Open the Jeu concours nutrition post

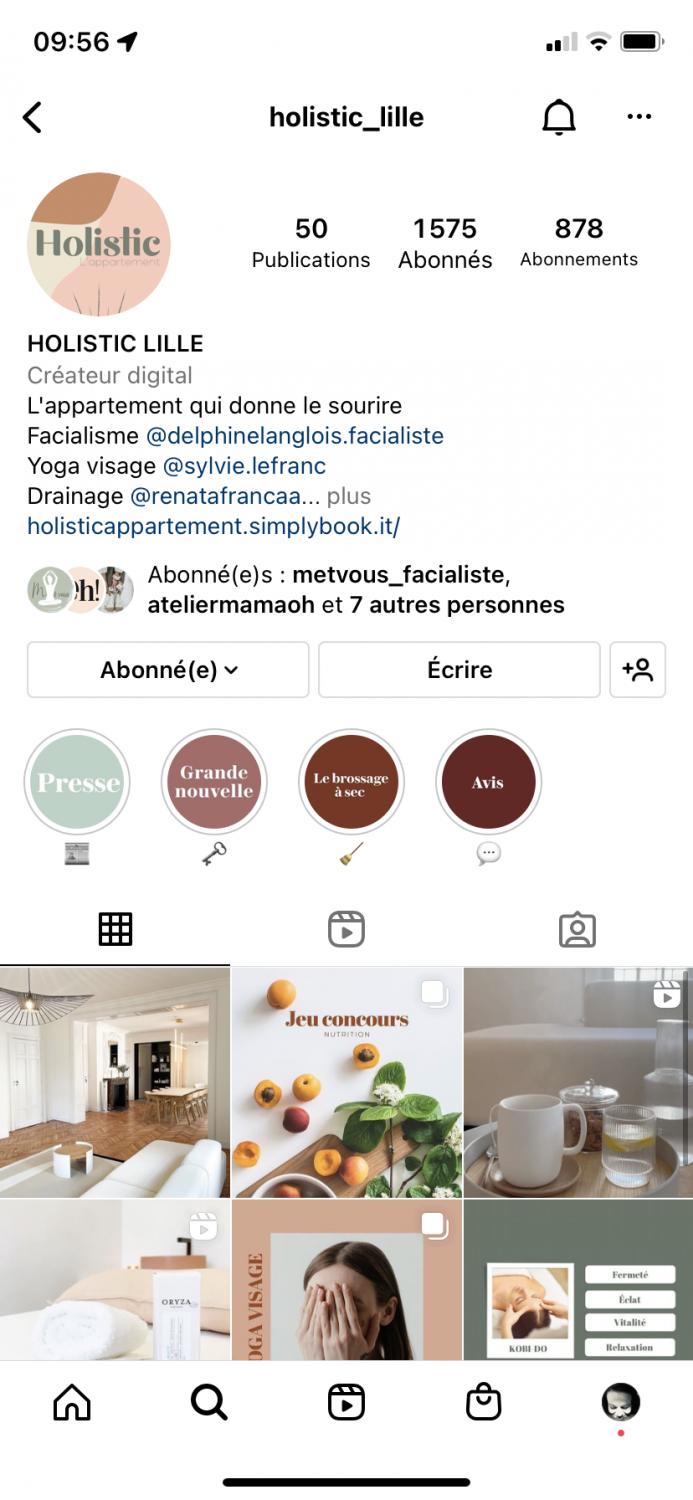click(346, 1082)
